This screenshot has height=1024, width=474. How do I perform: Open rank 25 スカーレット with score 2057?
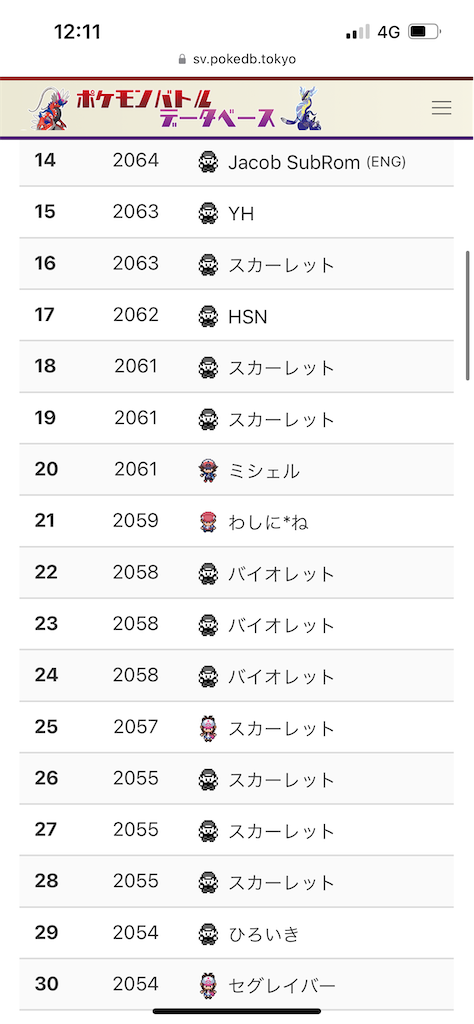pyautogui.click(x=236, y=727)
